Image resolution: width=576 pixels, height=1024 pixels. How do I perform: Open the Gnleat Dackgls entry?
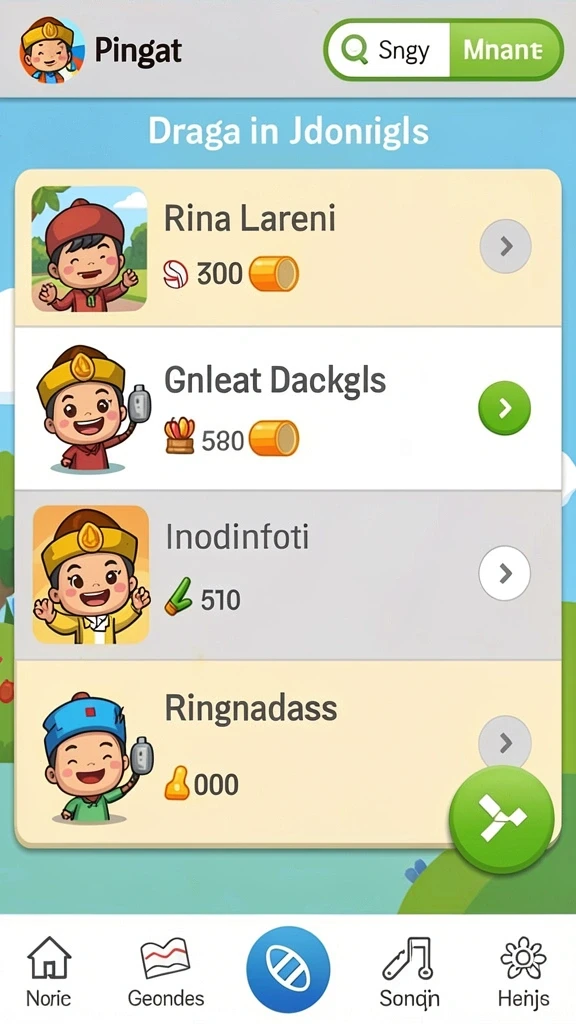(288, 409)
